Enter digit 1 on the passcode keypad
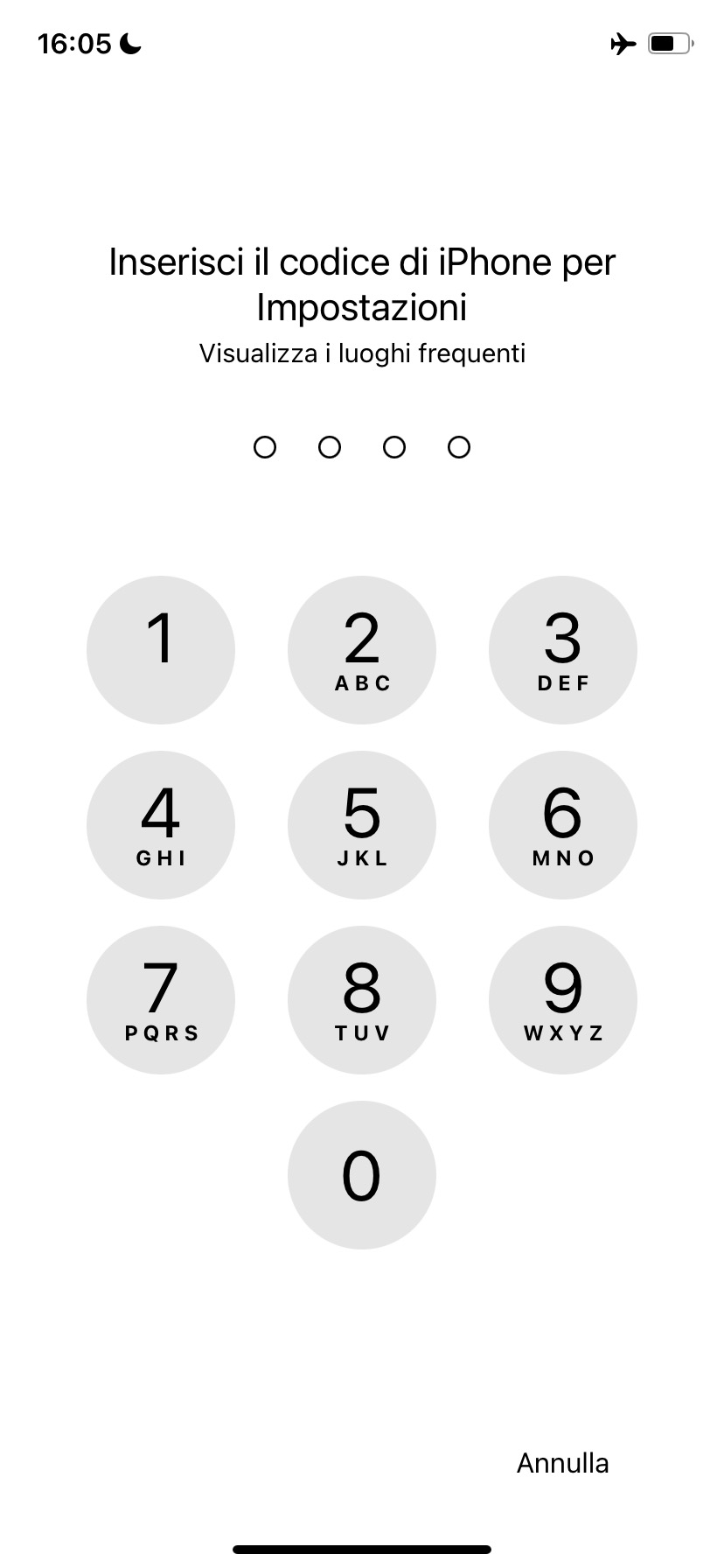 pos(161,650)
